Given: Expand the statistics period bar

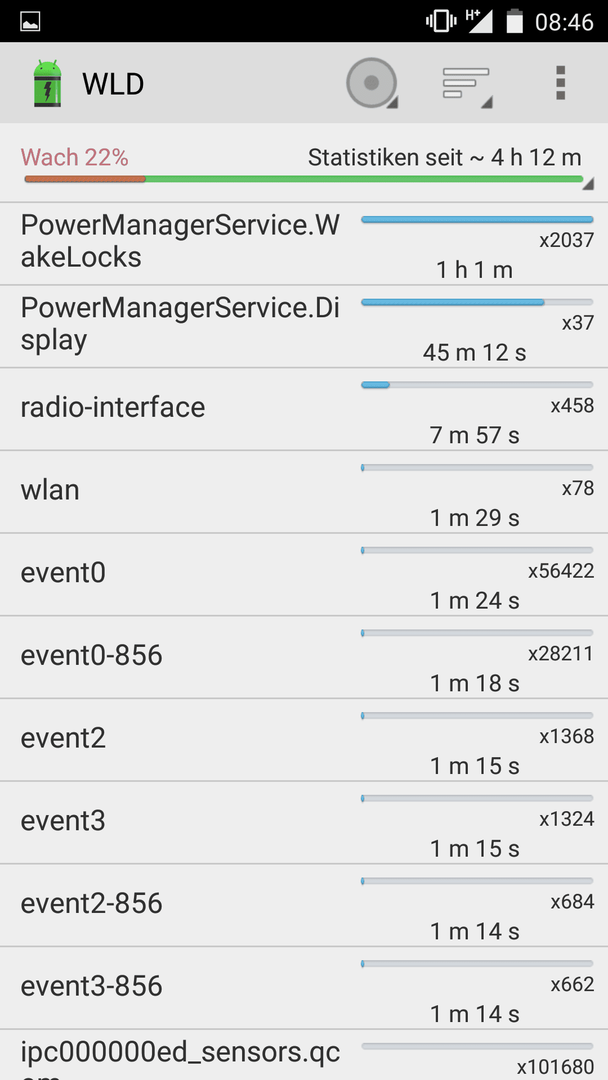Looking at the screenshot, I should 304,164.
